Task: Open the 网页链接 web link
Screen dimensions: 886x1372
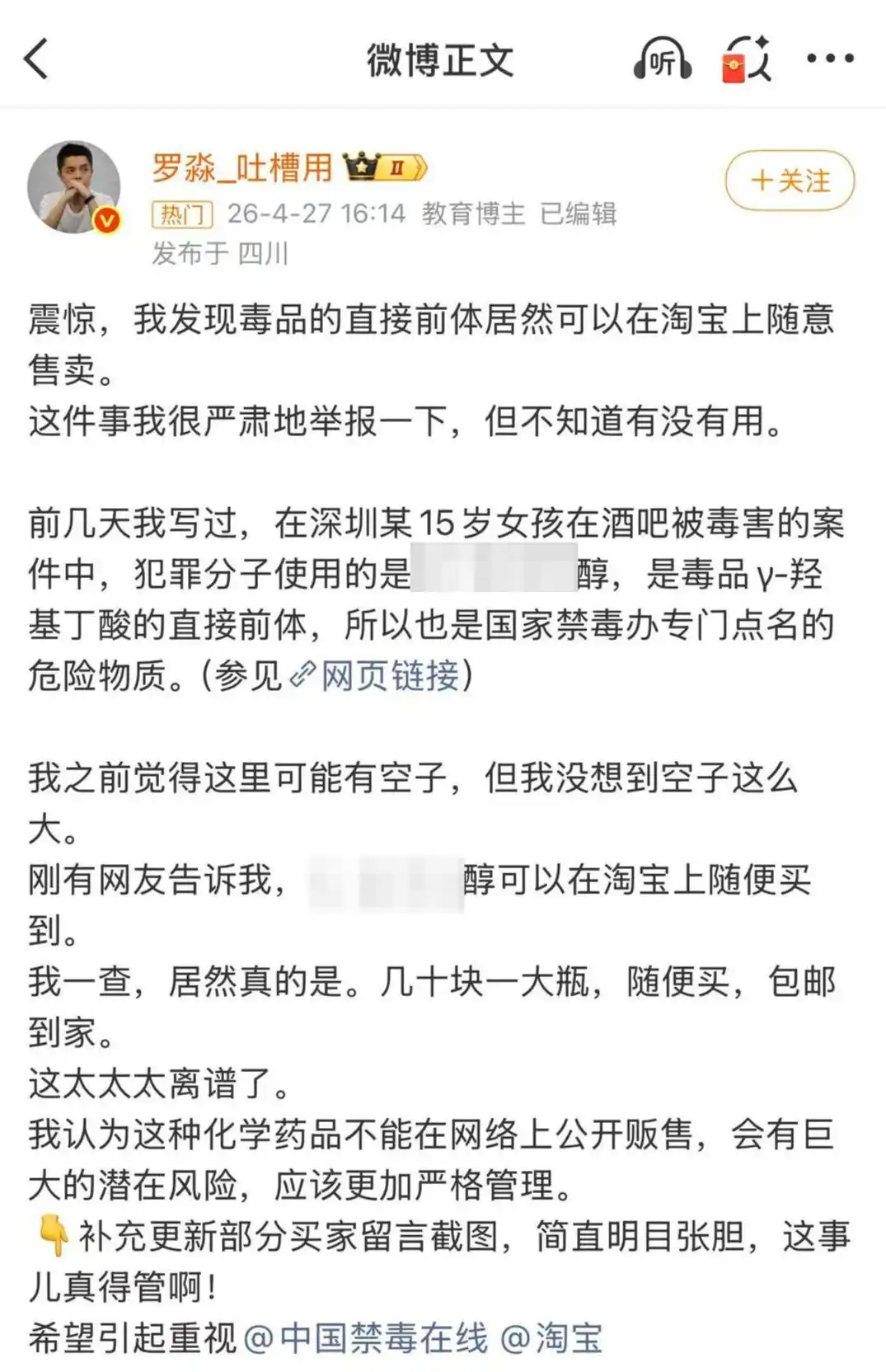Action: click(x=388, y=676)
